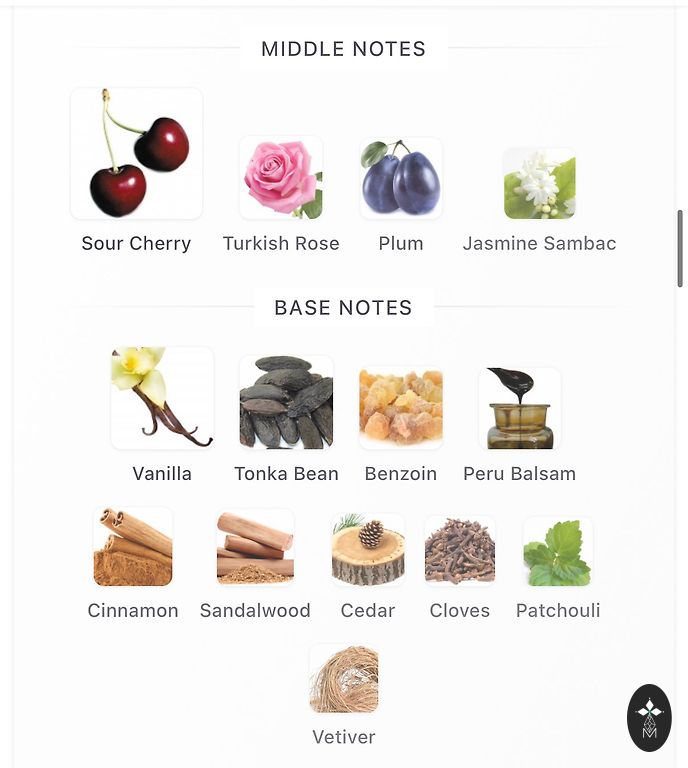View the Vetiver note
Viewport: 688px width, 768px height.
click(x=344, y=679)
